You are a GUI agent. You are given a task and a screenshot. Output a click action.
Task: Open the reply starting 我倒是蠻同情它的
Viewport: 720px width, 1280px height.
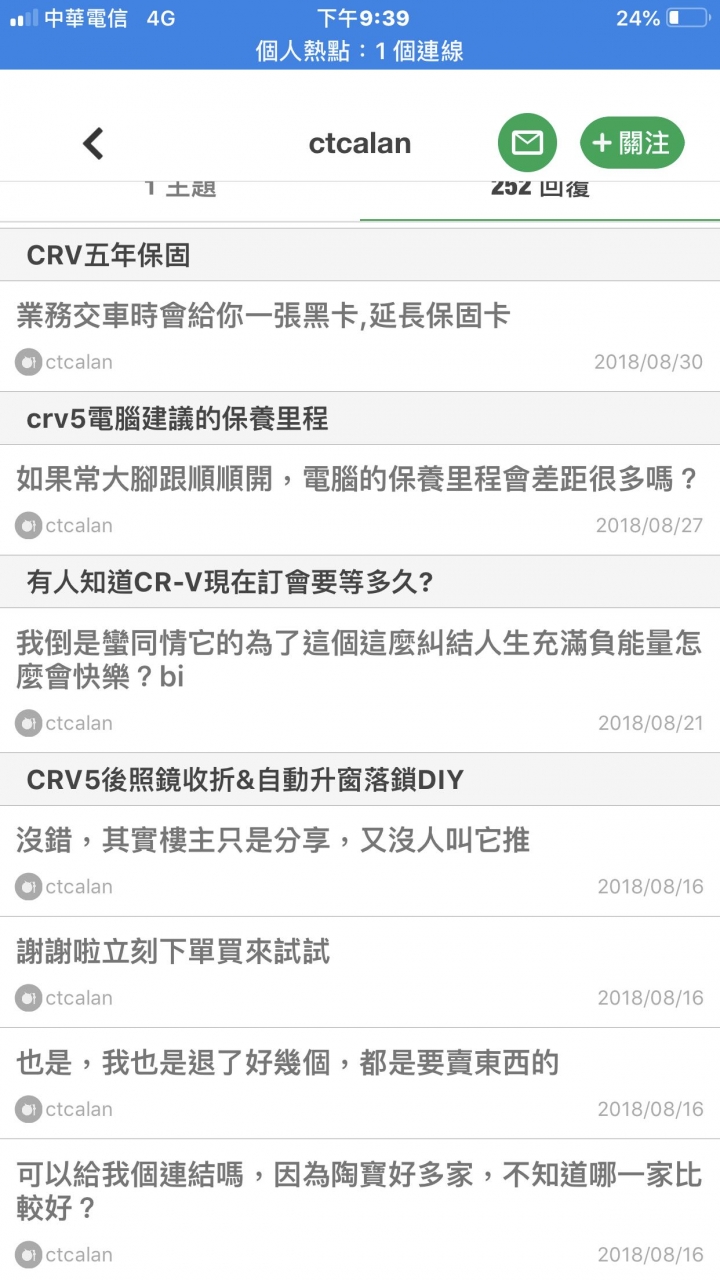pos(360,680)
